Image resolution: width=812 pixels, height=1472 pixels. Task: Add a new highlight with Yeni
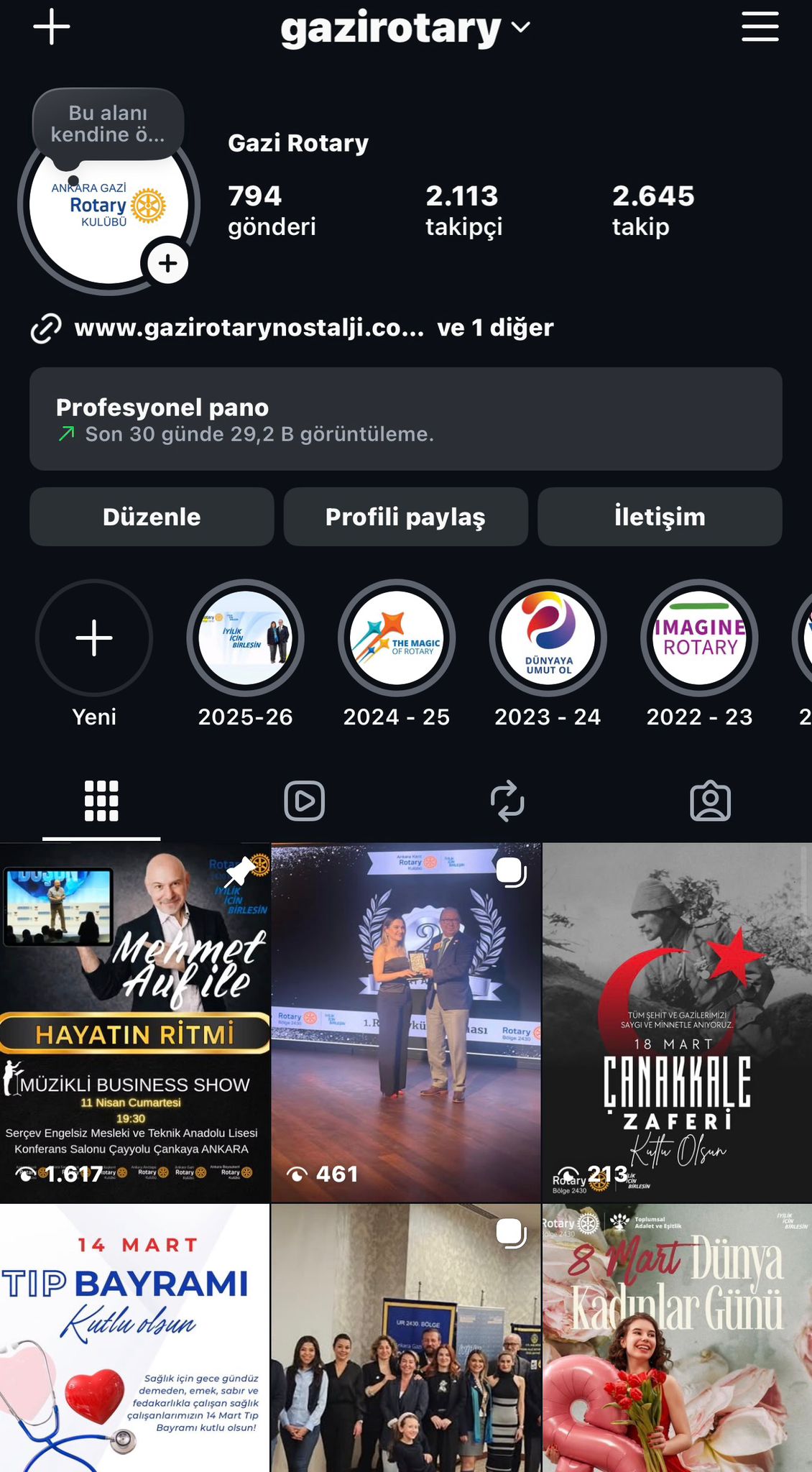tap(94, 638)
